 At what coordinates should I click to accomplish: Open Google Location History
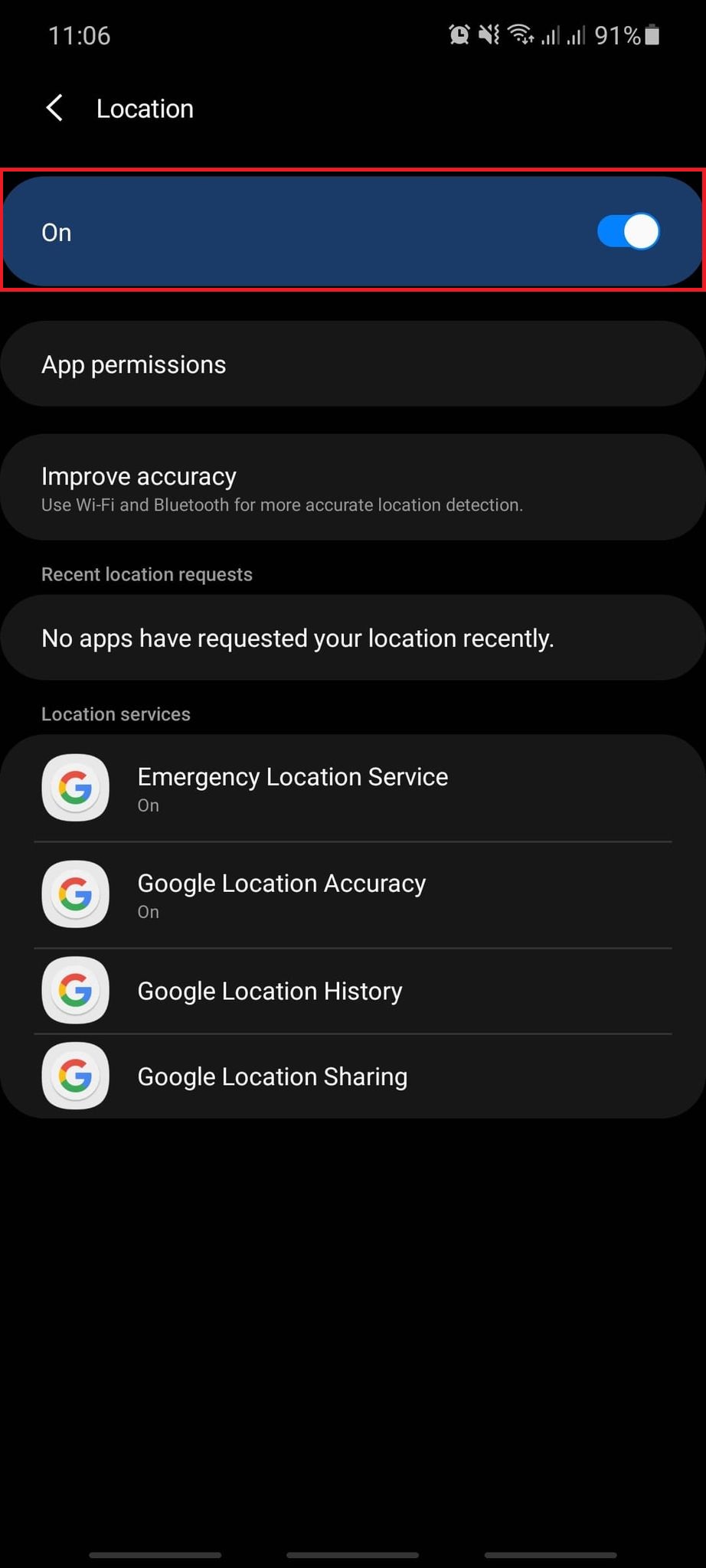(x=353, y=991)
